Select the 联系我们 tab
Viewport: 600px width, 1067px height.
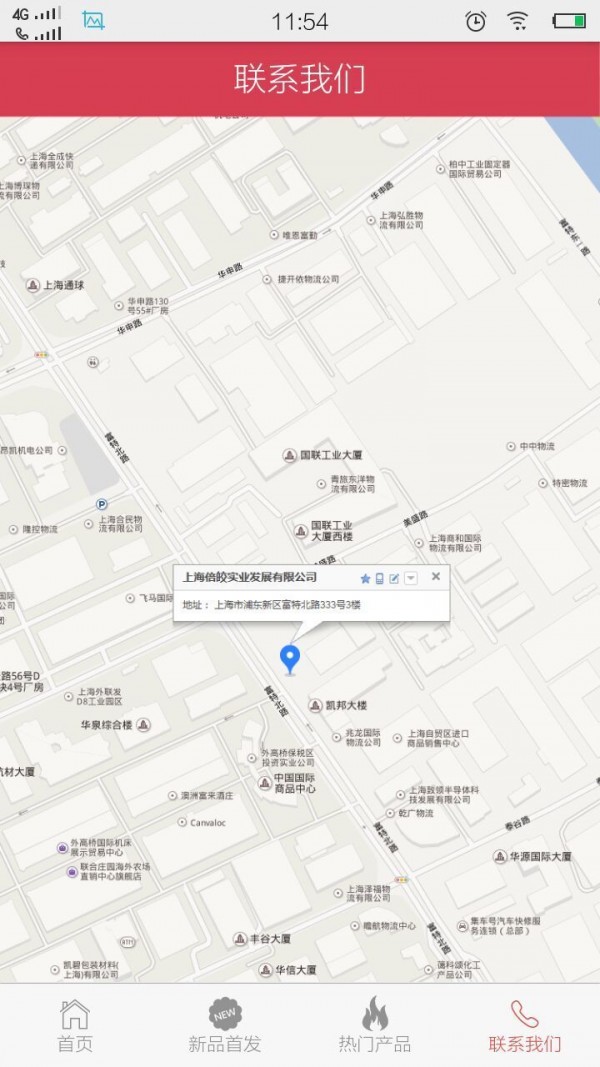[524, 1025]
